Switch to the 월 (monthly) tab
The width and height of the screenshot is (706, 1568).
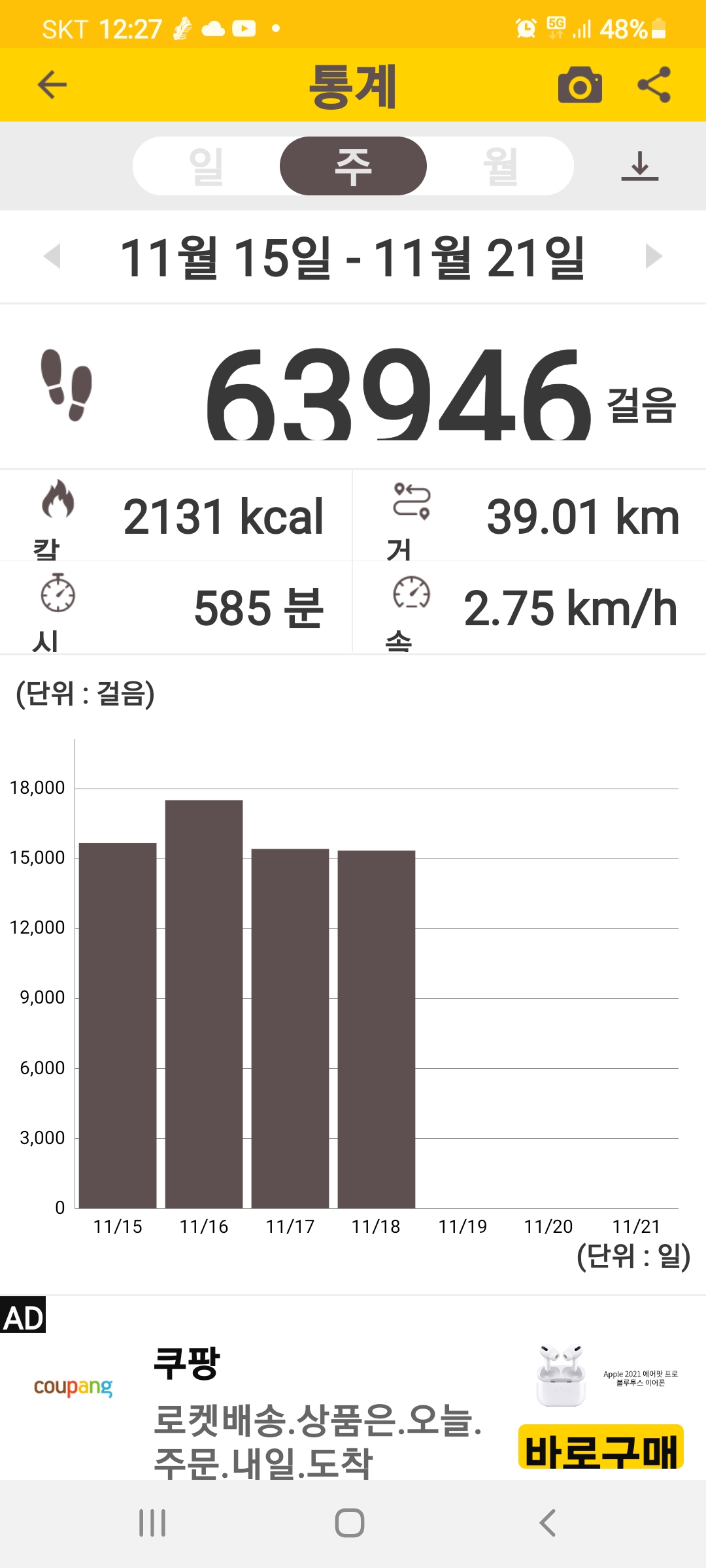pyautogui.click(x=500, y=166)
